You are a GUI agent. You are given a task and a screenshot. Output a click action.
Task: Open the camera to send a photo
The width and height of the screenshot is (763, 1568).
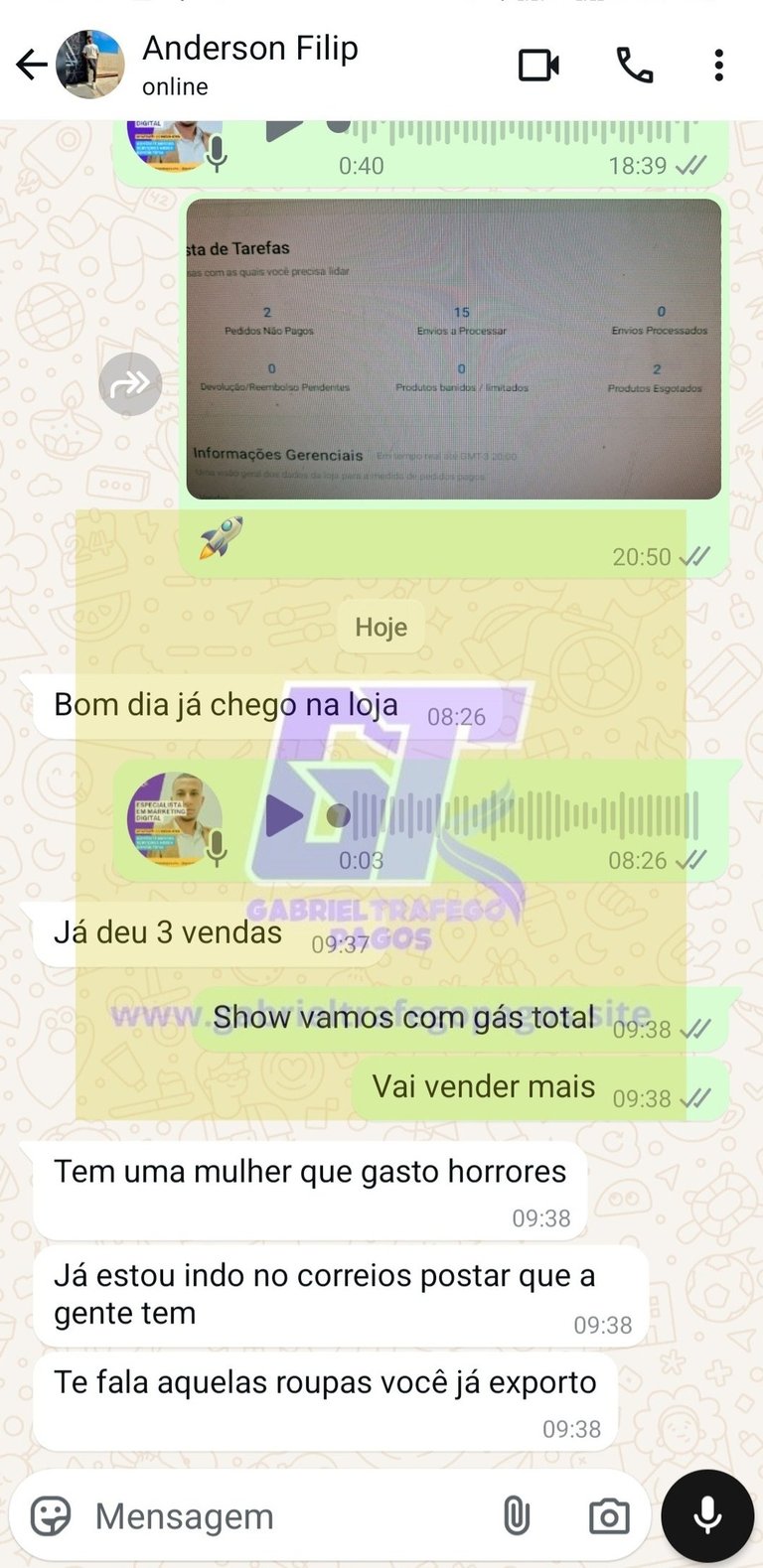[609, 1516]
